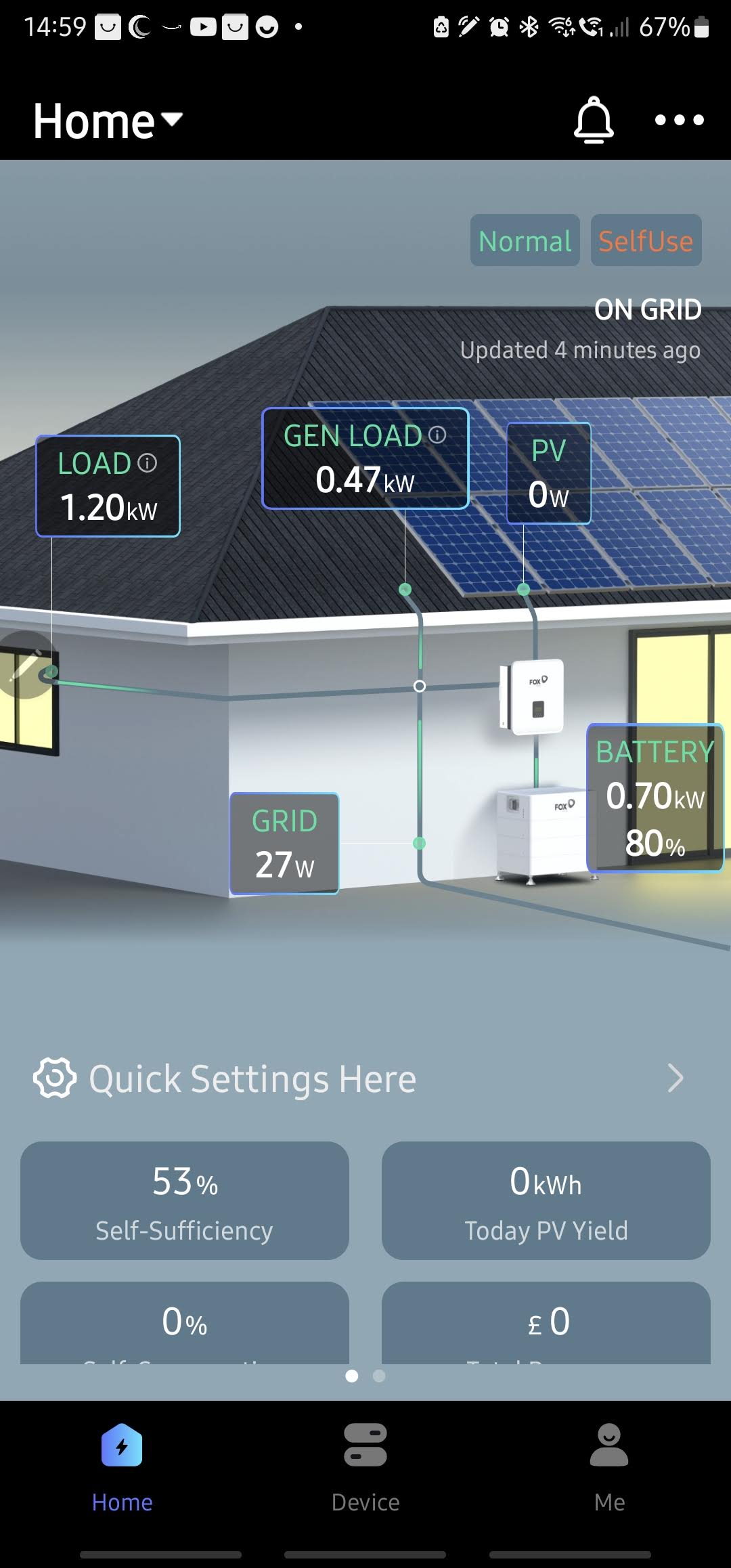The image size is (731, 1568).
Task: Tap the Normal status chip
Action: click(x=525, y=241)
